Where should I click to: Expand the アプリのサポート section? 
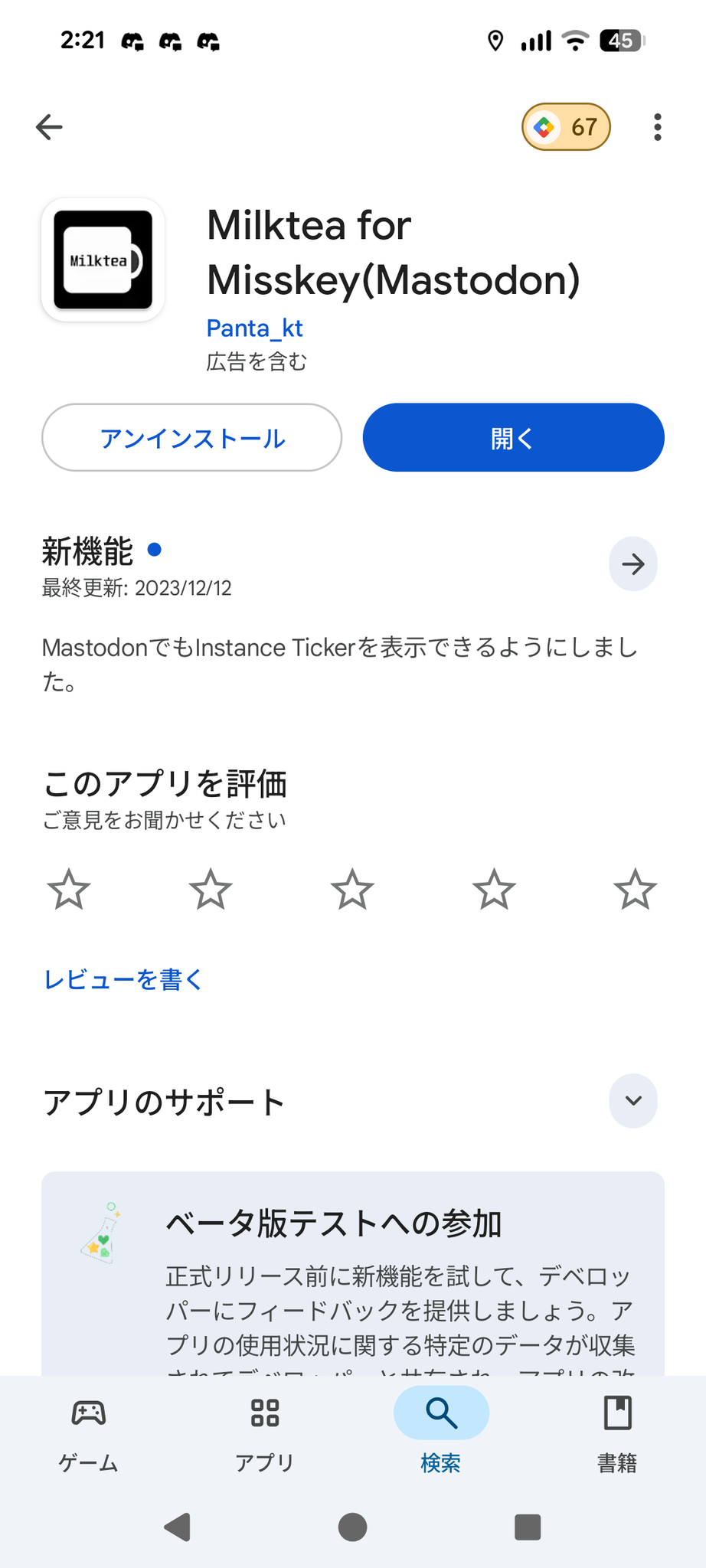coord(632,1101)
